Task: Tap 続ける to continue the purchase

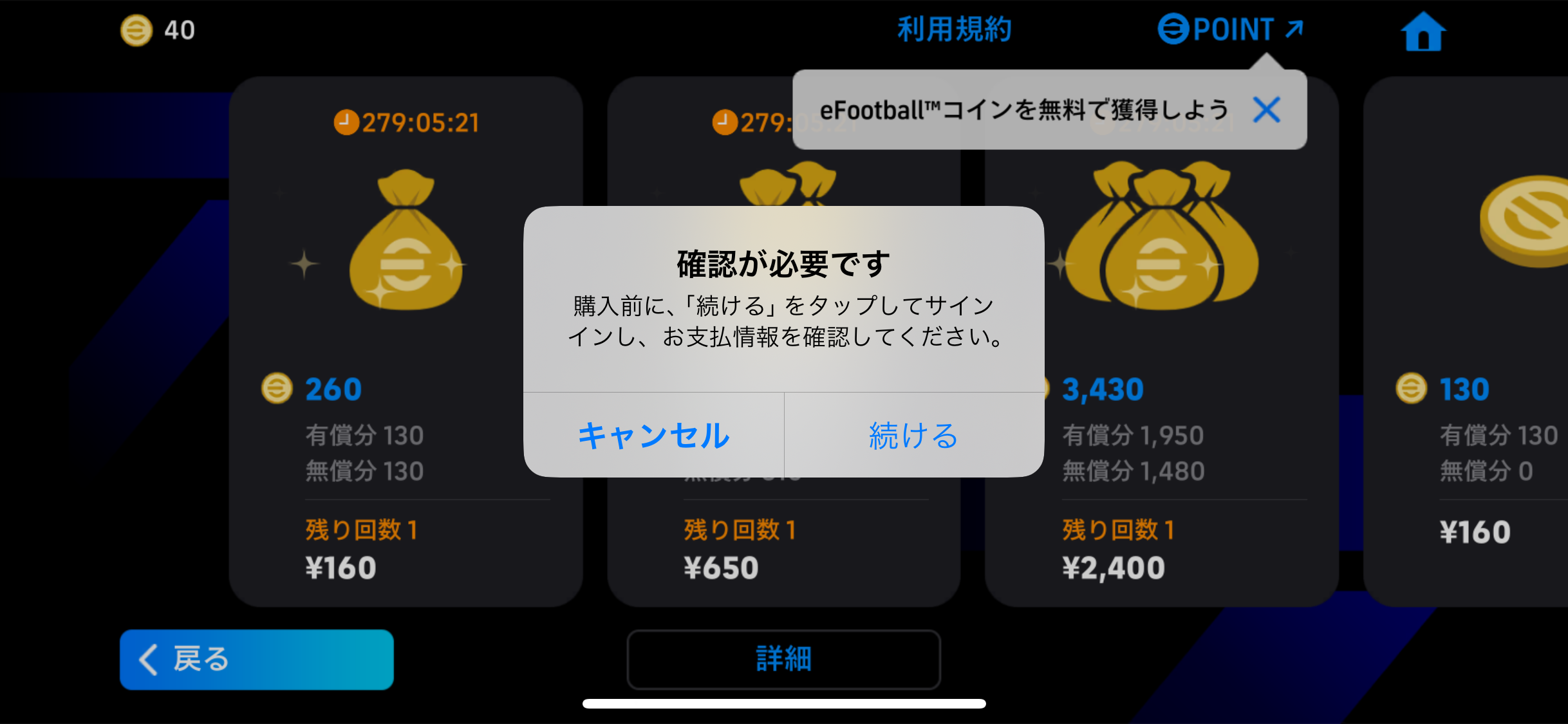Action: pyautogui.click(x=914, y=436)
